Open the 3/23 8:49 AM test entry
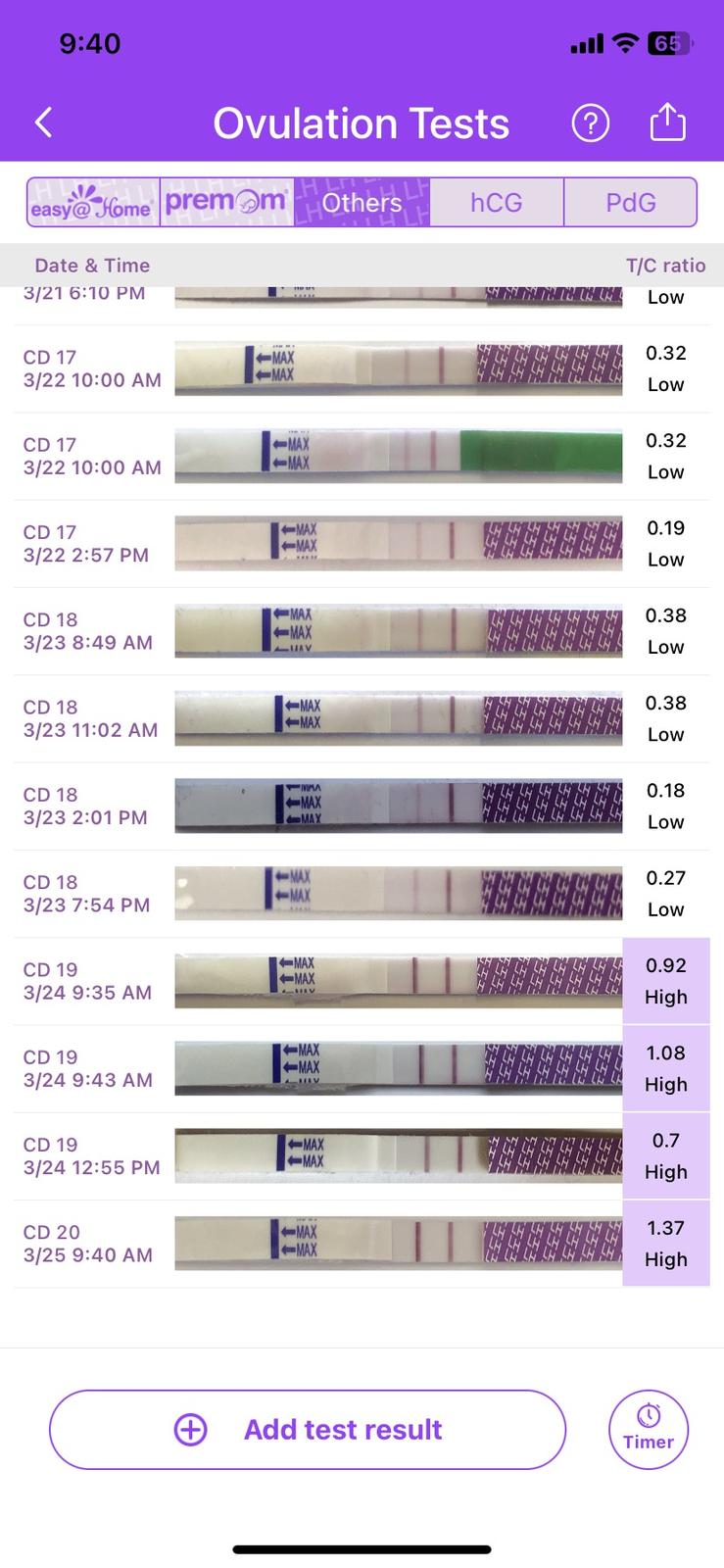This screenshot has width=724, height=1568. 362,631
